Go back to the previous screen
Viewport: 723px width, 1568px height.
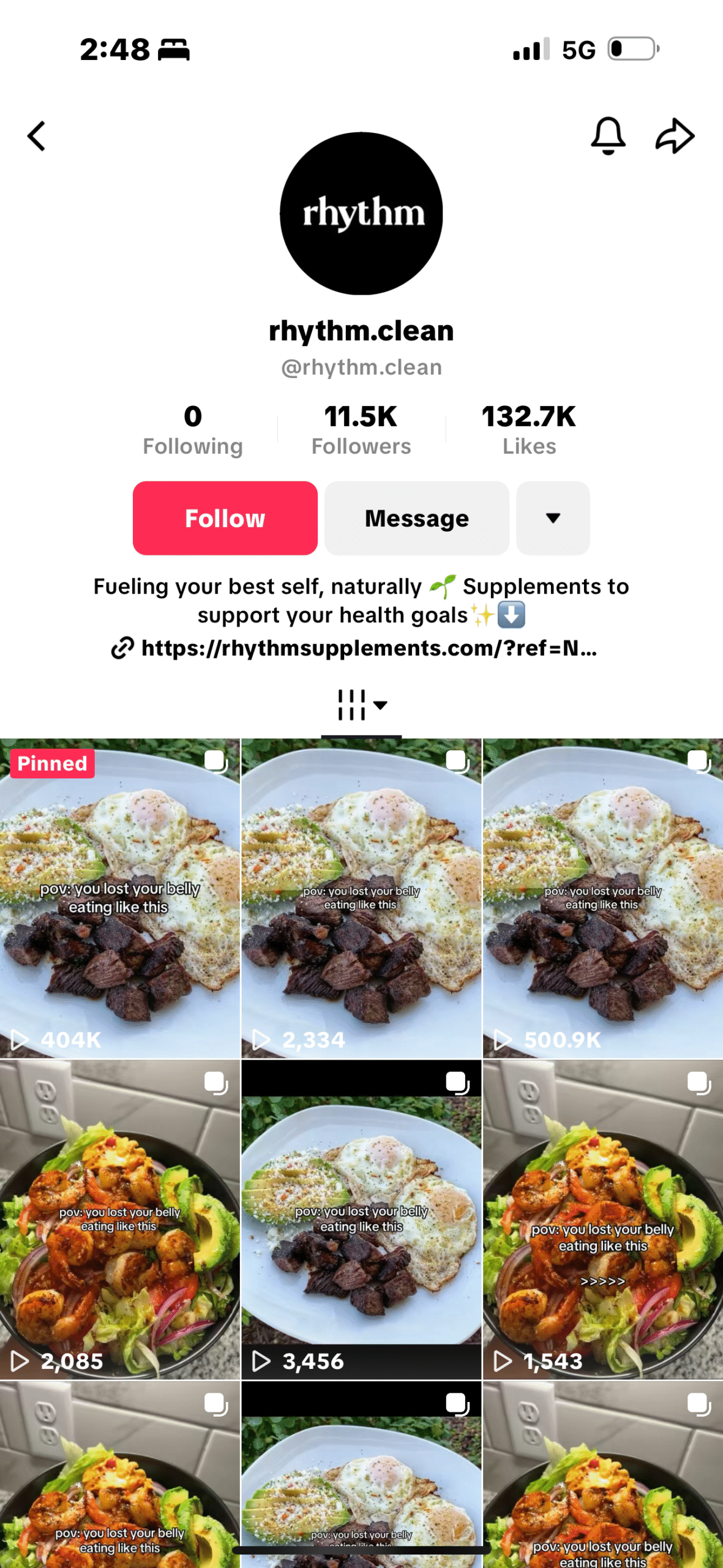(x=37, y=136)
